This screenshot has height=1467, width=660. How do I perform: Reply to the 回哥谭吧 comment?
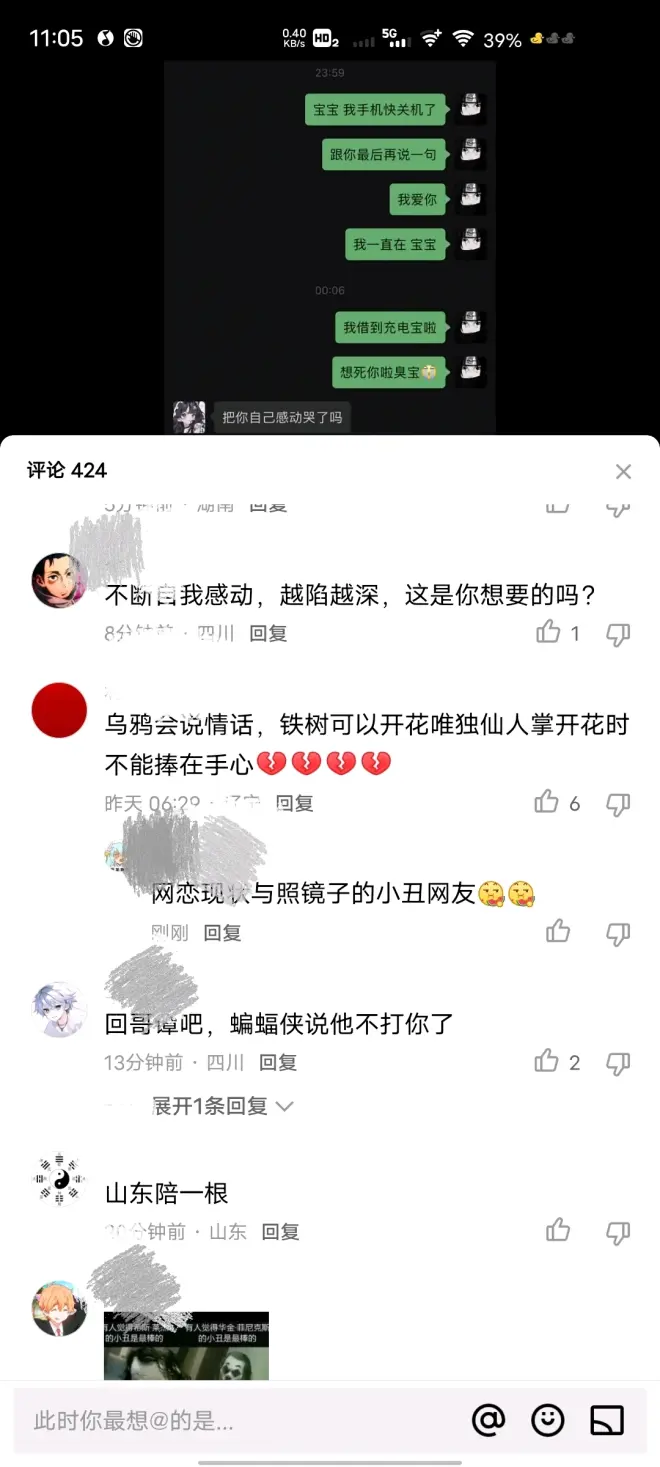(278, 1063)
